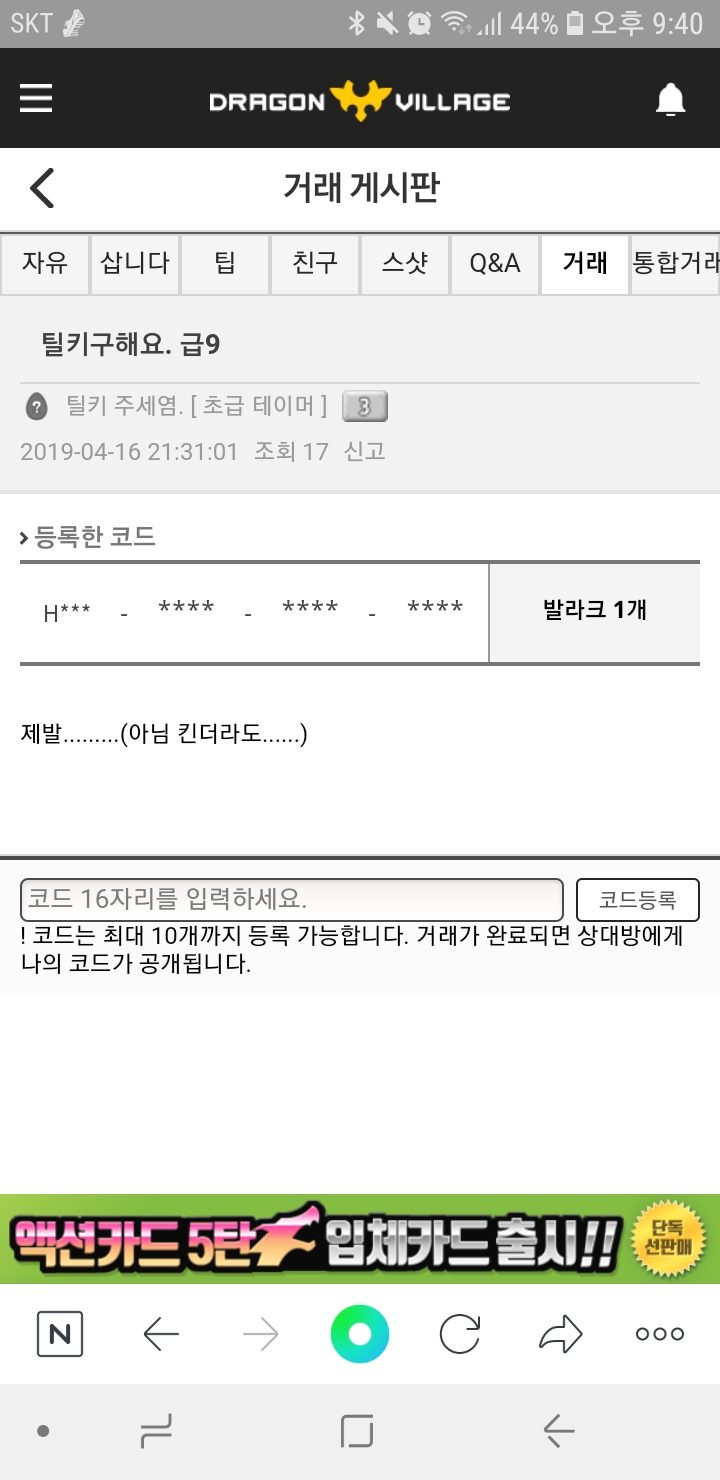The image size is (720, 1480).
Task: Switch to the 삽니다 tab
Action: click(135, 264)
